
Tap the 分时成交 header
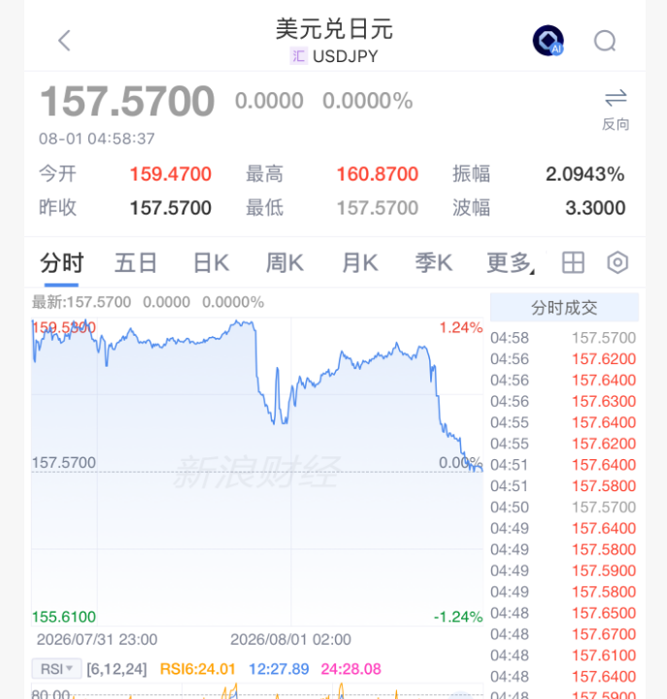pos(564,308)
